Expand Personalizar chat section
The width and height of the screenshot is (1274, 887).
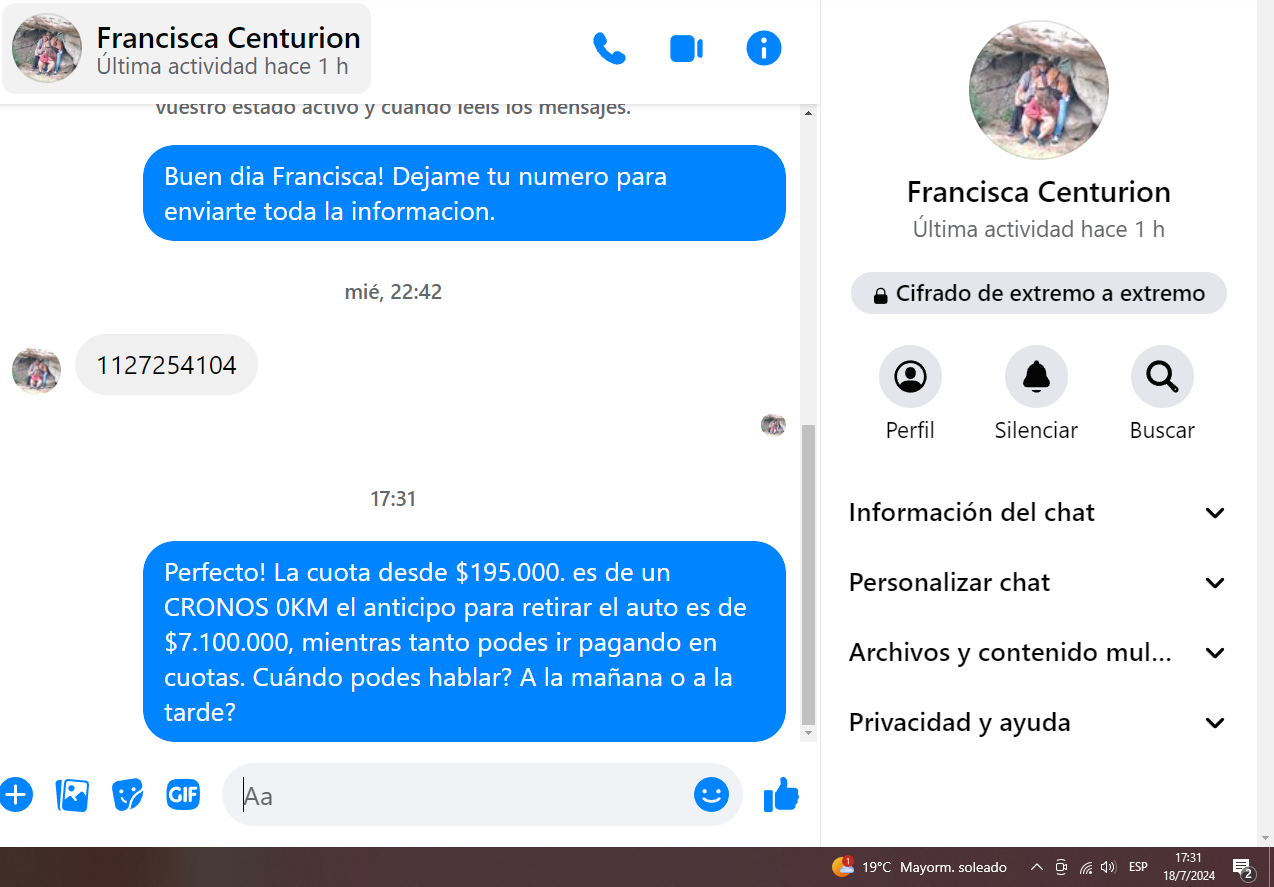pos(1036,583)
